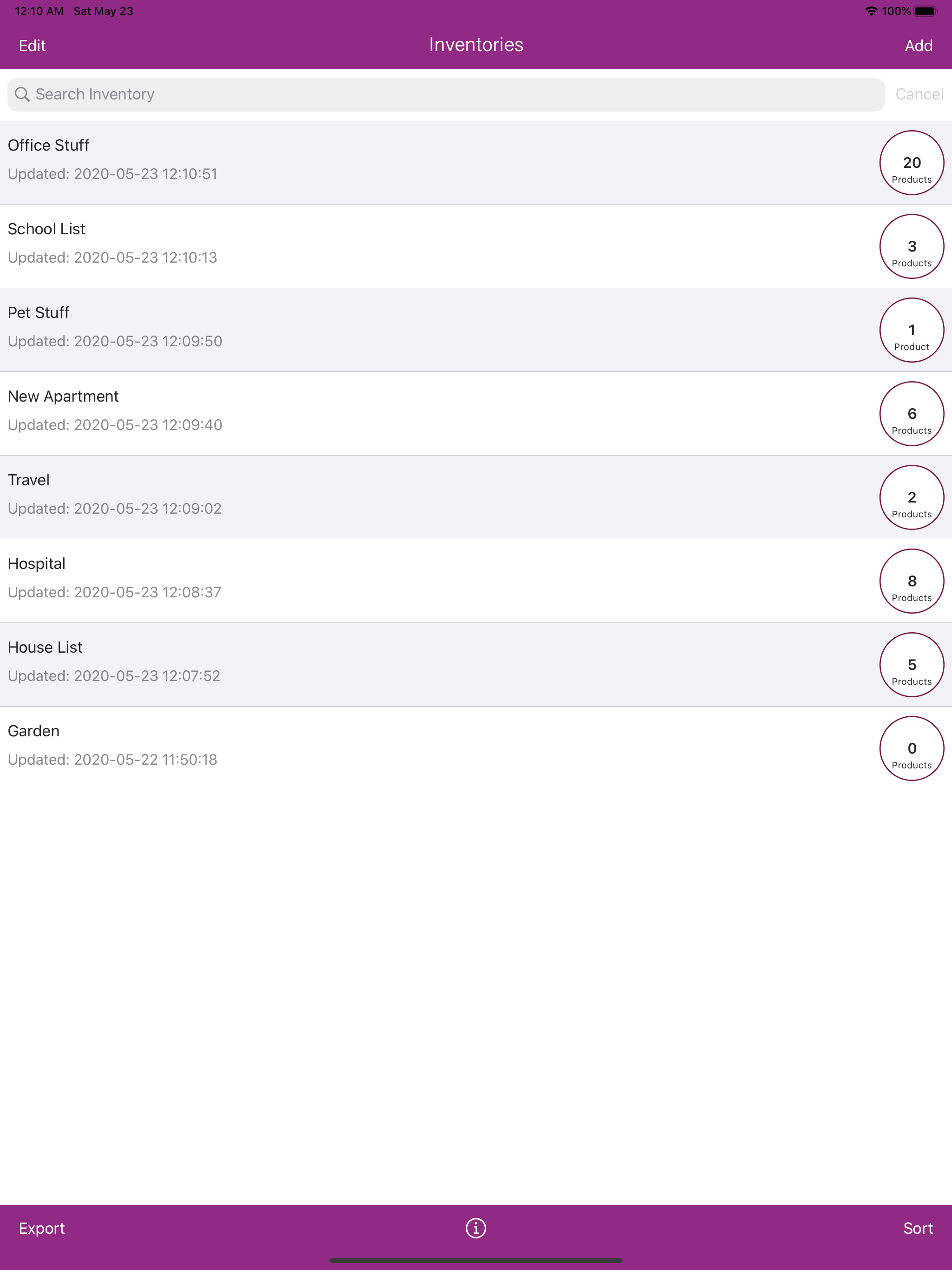Image resolution: width=952 pixels, height=1270 pixels.
Task: Tap the Wi-Fi icon in the status bar
Action: point(871,10)
